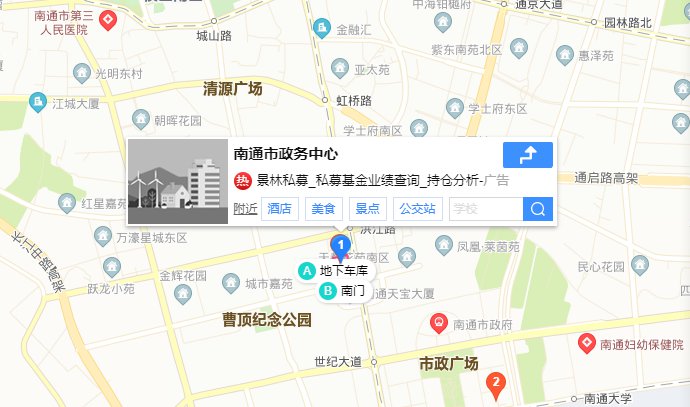Image resolution: width=690 pixels, height=407 pixels.
Task: Choose the 景点 nearby chip
Action: point(367,209)
